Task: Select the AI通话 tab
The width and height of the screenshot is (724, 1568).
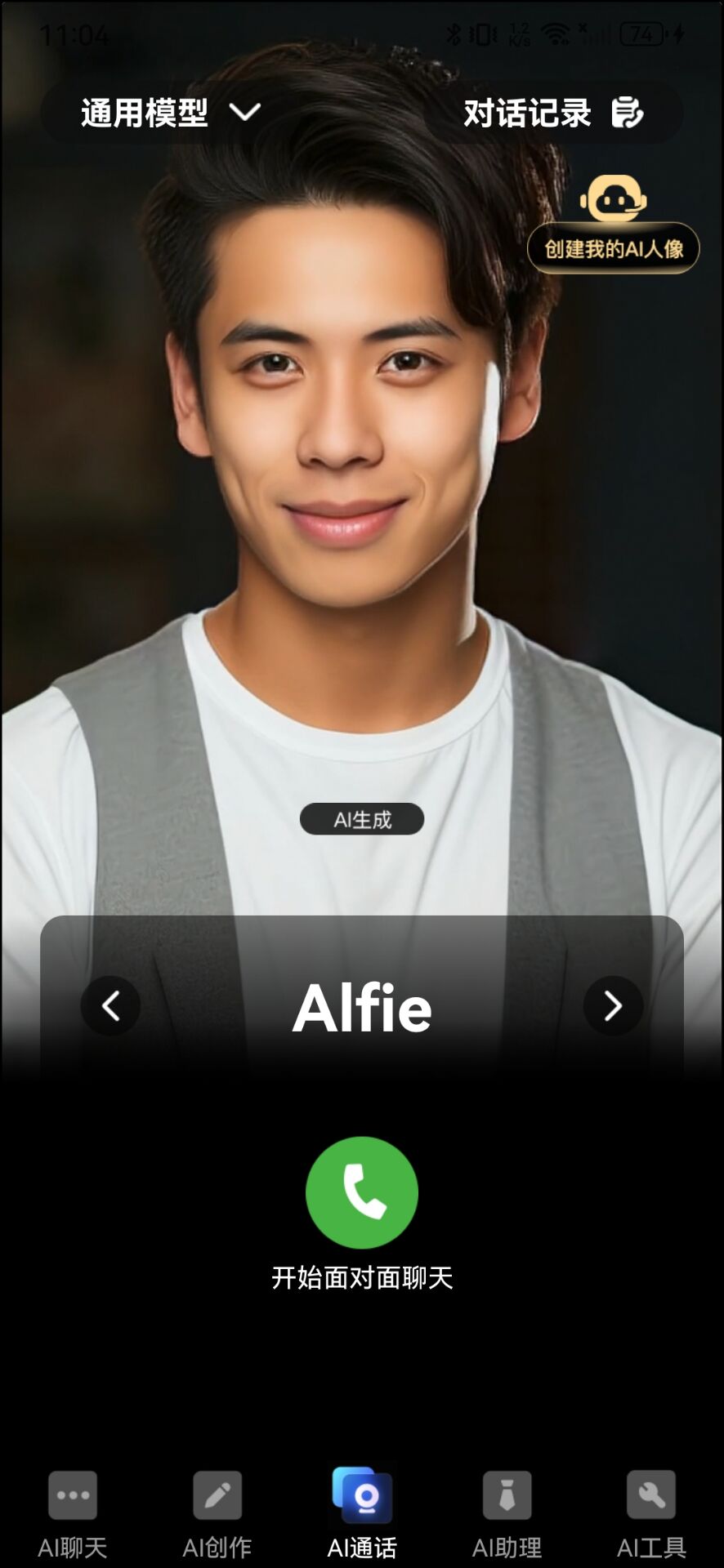Action: 362,1512
